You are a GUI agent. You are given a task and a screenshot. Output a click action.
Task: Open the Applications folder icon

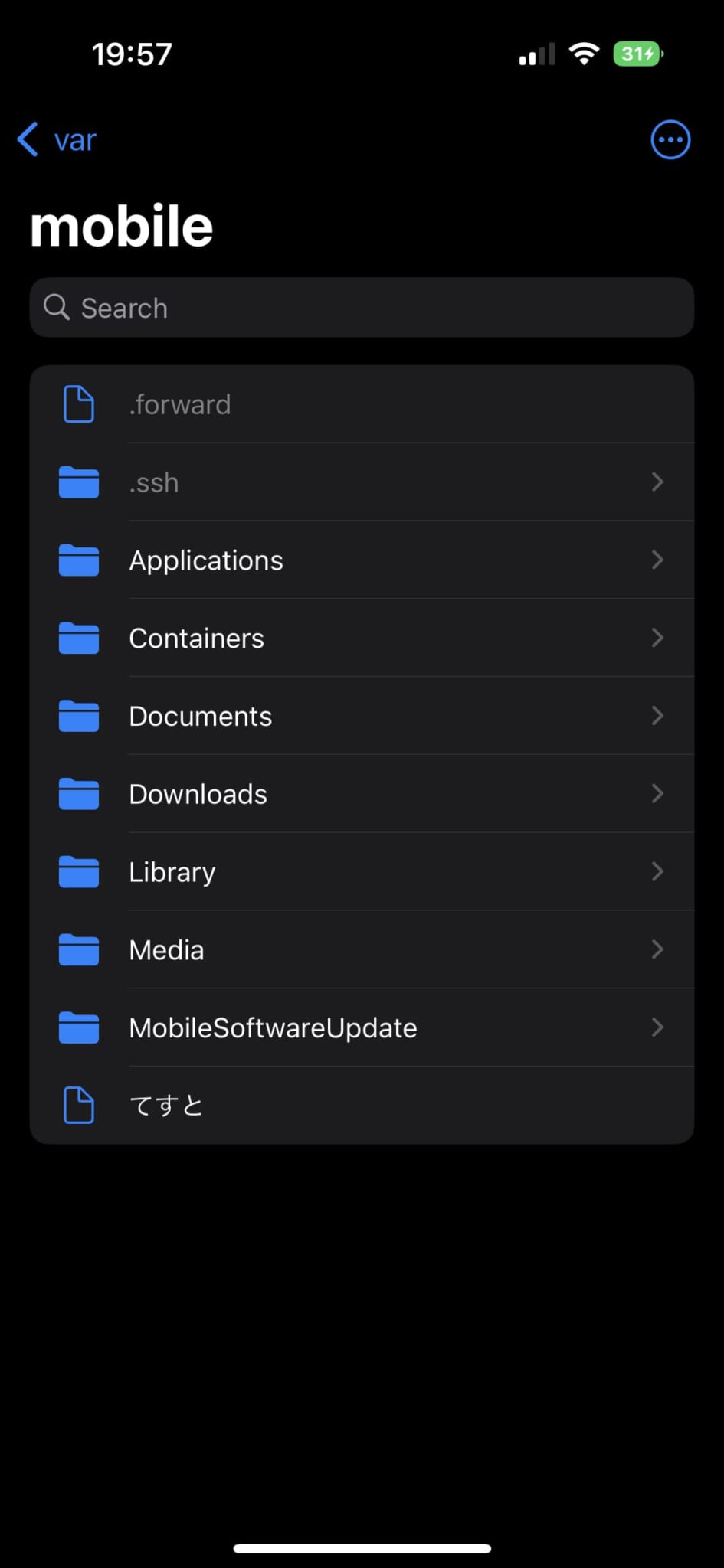[x=78, y=560]
